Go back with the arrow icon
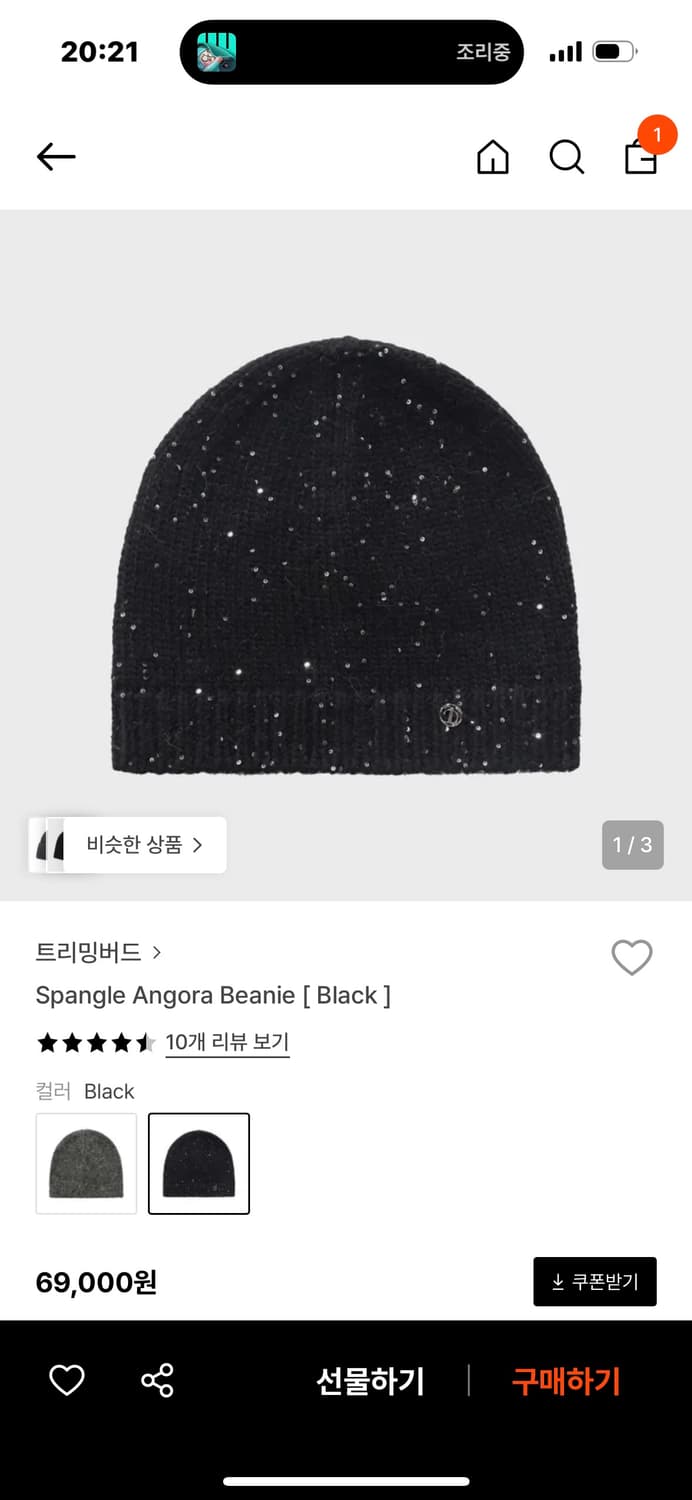692x1500 pixels. coord(56,156)
